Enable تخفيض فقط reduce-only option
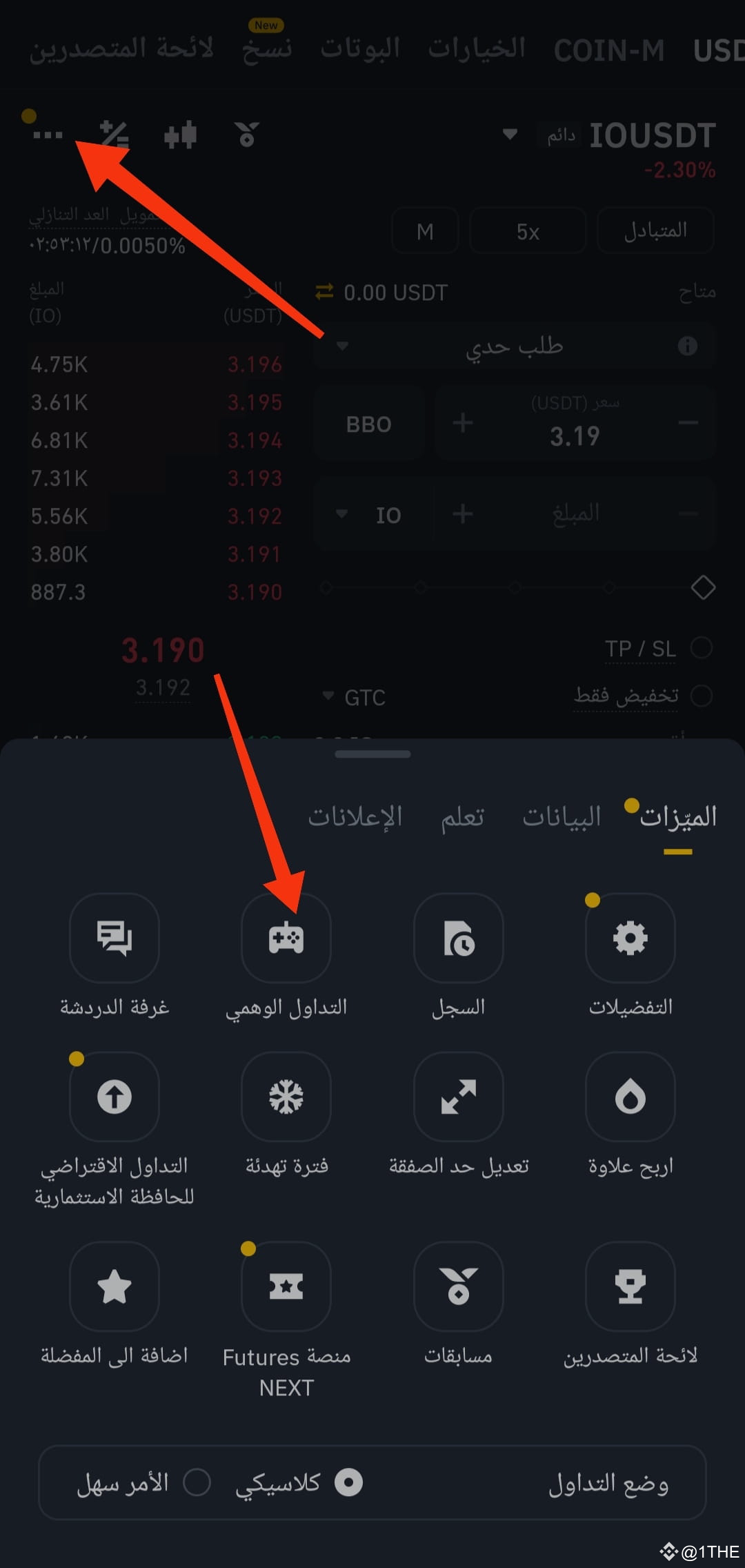This screenshot has height=1568, width=745. coord(702,696)
